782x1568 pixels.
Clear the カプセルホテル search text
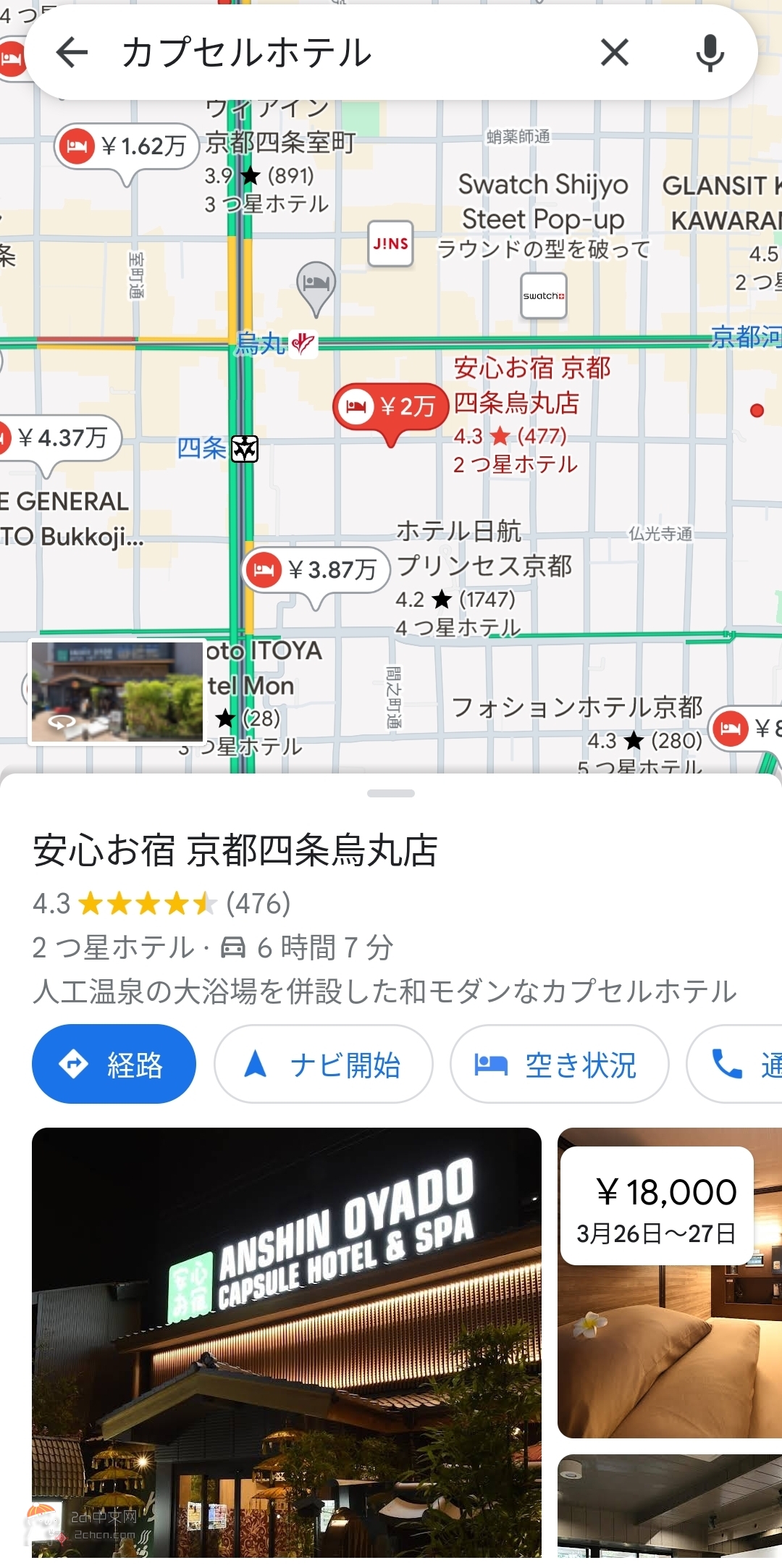[614, 52]
